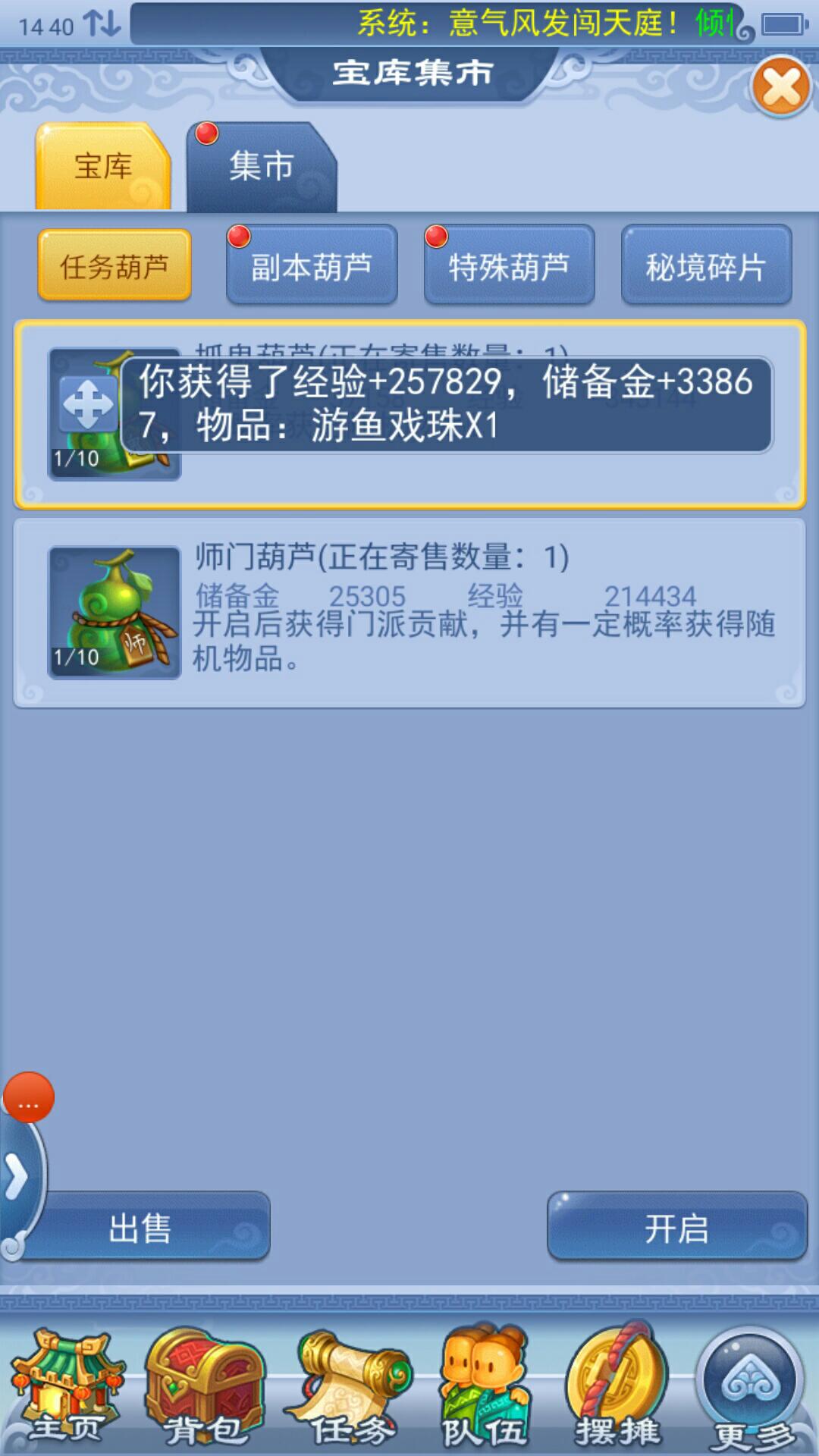Viewport: 819px width, 1456px height.
Task: Select the 师门葫芦 item row
Action: pos(409,613)
